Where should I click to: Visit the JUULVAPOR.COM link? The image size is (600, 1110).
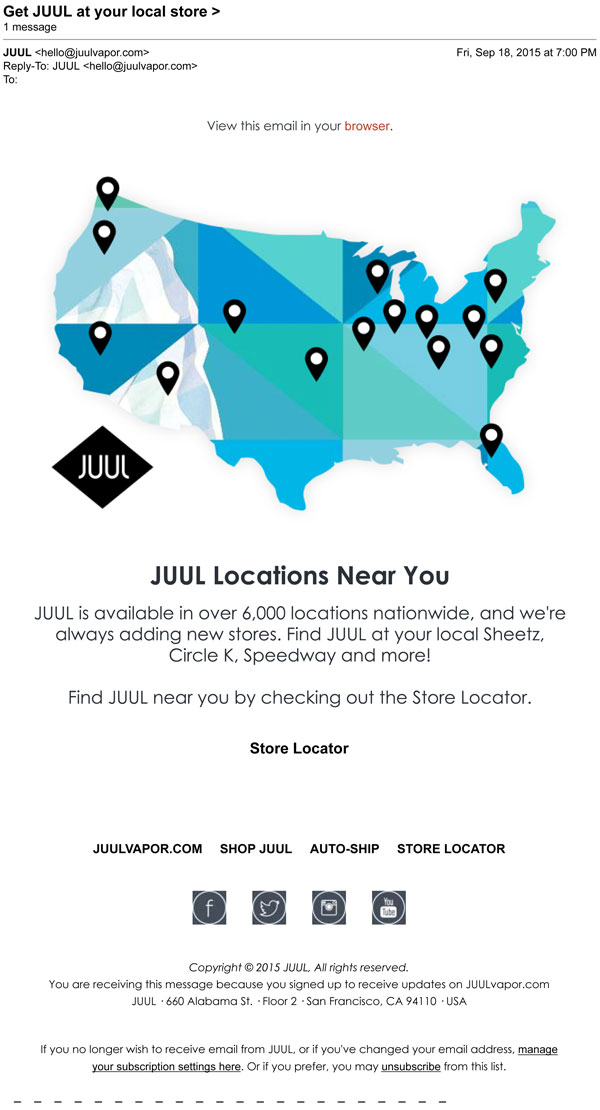147,849
